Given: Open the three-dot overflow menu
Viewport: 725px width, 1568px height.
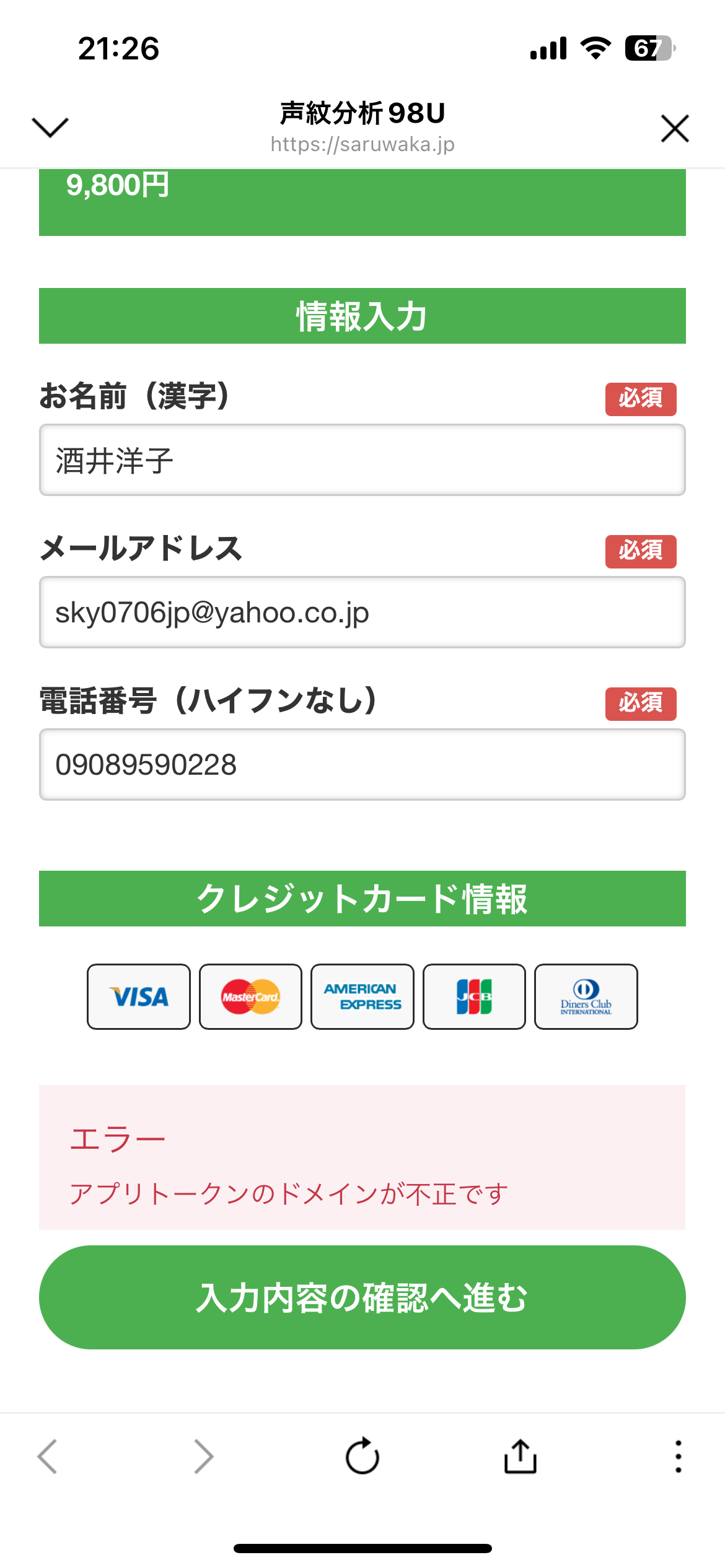Looking at the screenshot, I should click(679, 1456).
